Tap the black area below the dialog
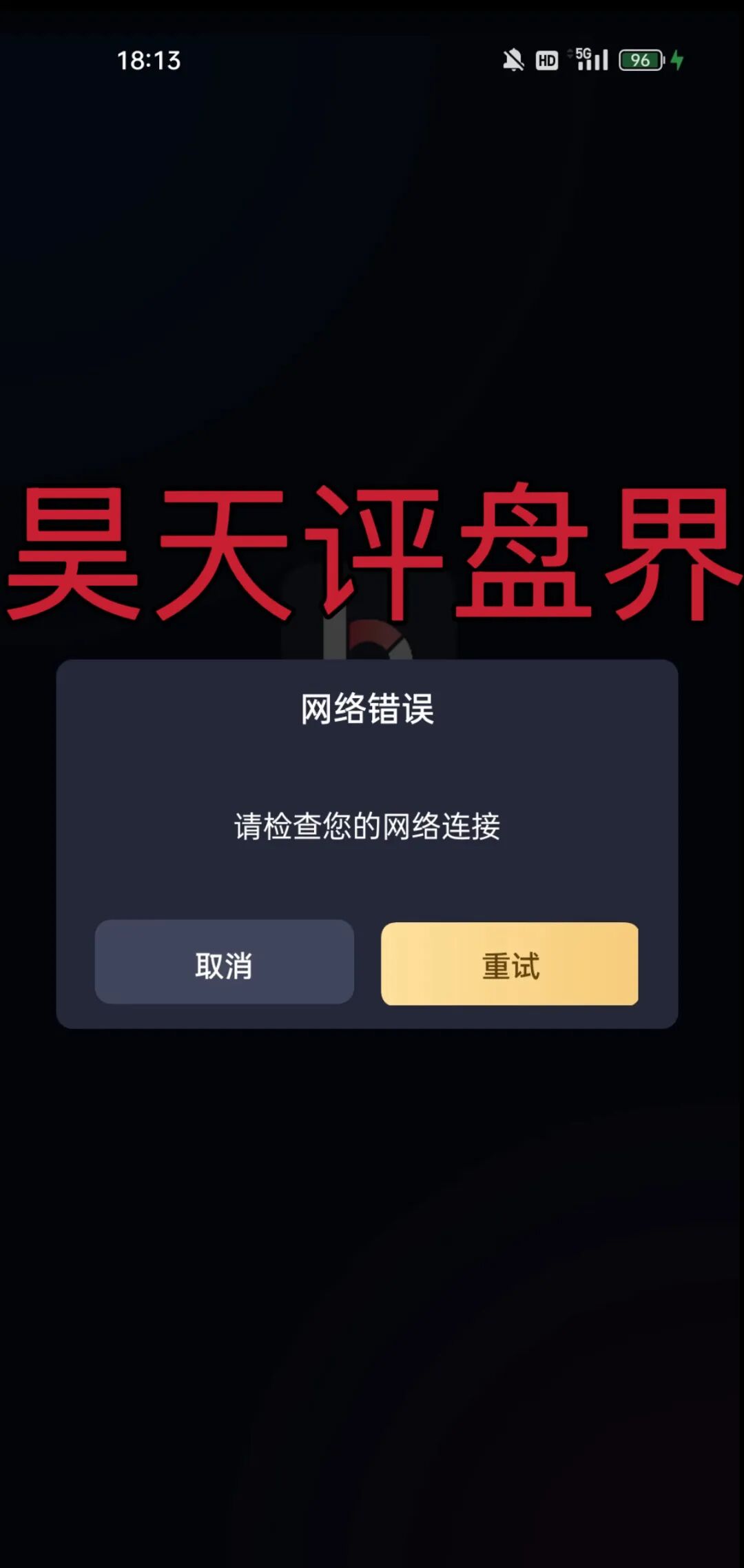744x1568 pixels. pos(372,1241)
